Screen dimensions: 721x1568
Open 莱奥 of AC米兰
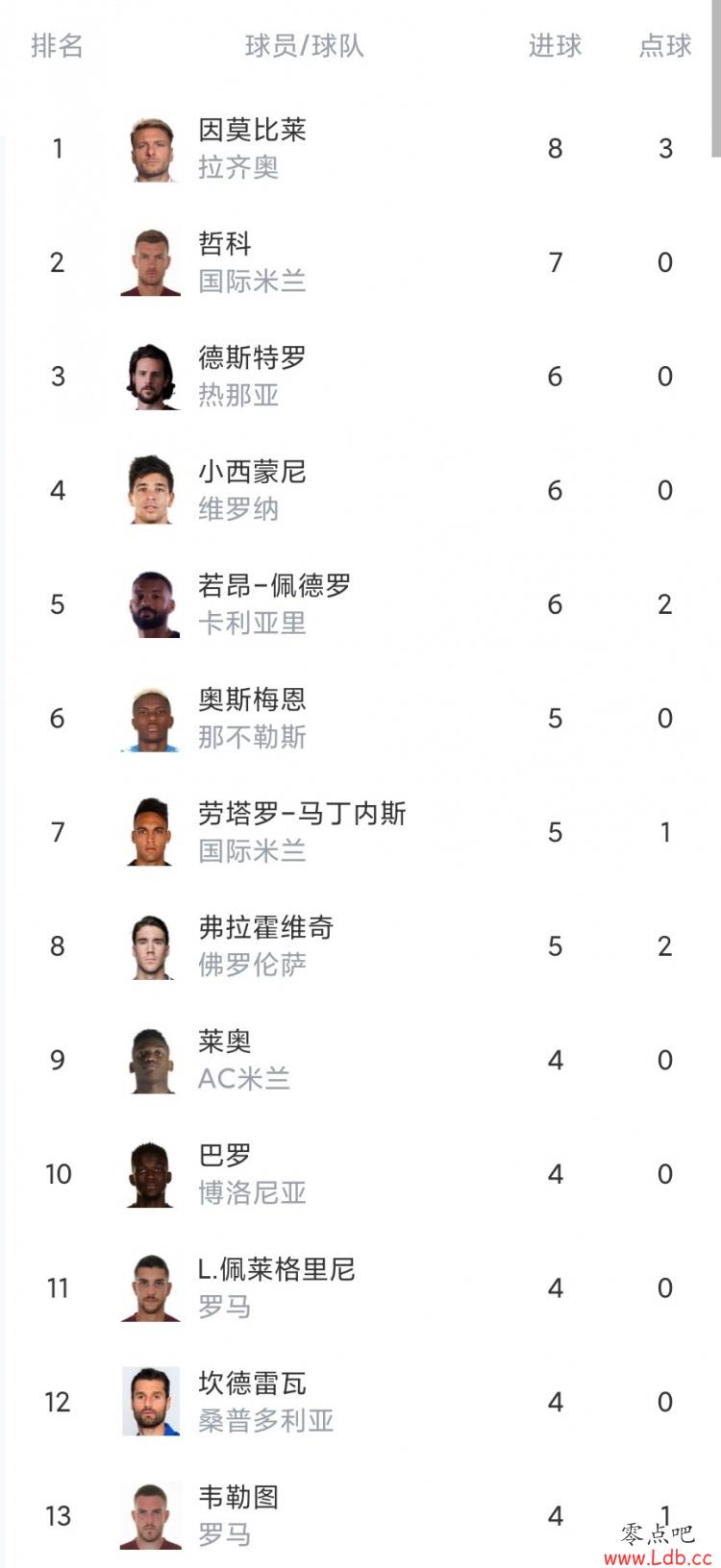(360, 1060)
